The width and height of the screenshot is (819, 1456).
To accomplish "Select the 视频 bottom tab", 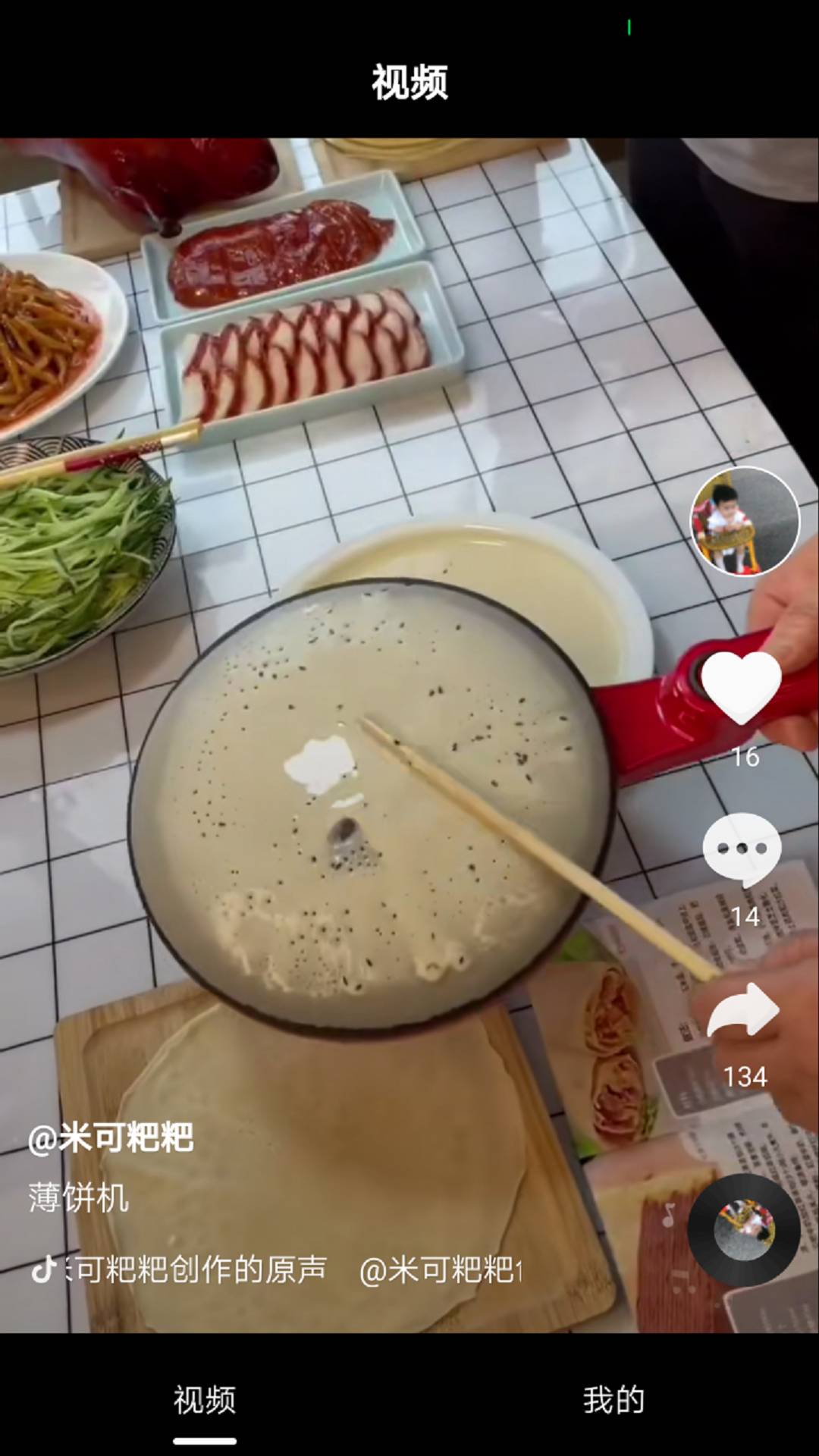I will click(x=205, y=1400).
